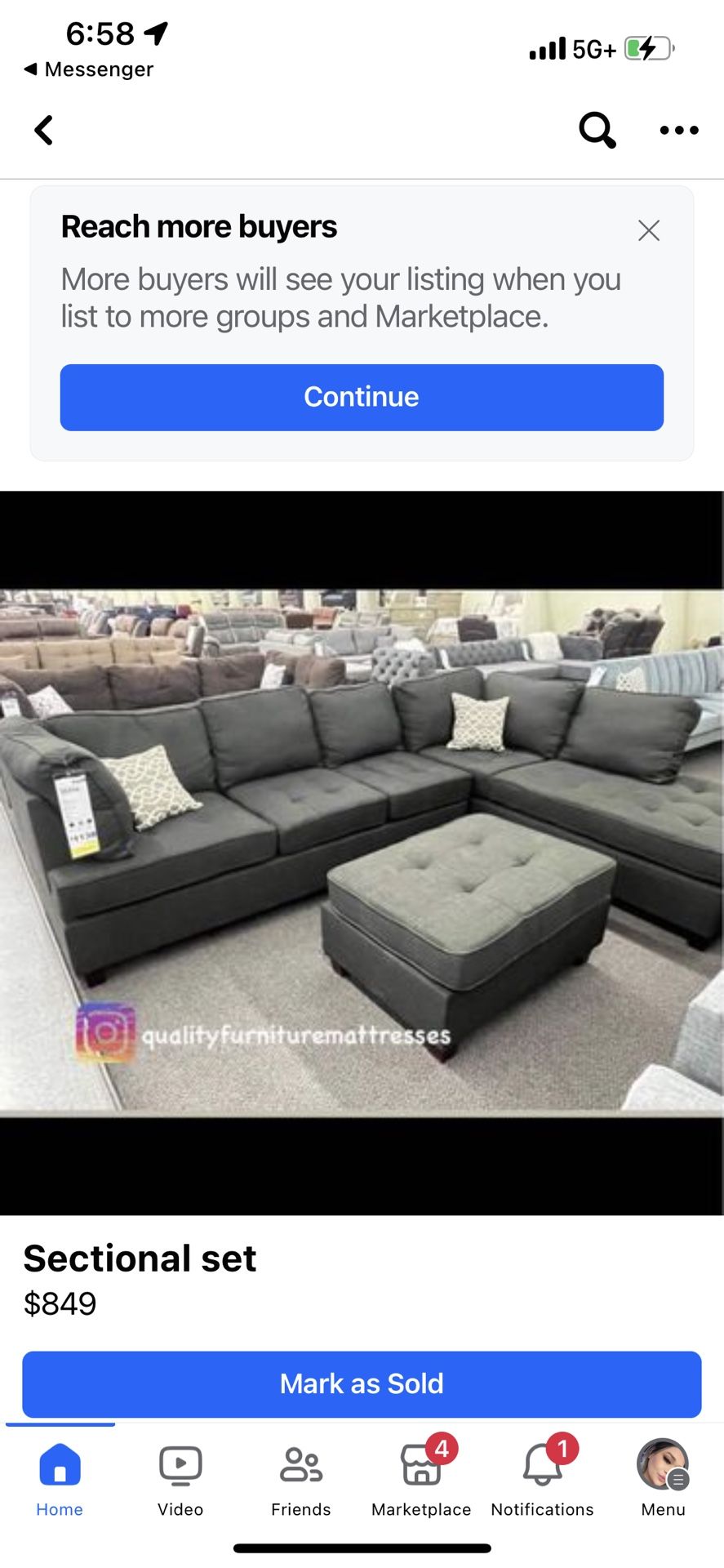Tap Mark as Sold
Screen dimensions: 724x1568
362,1383
